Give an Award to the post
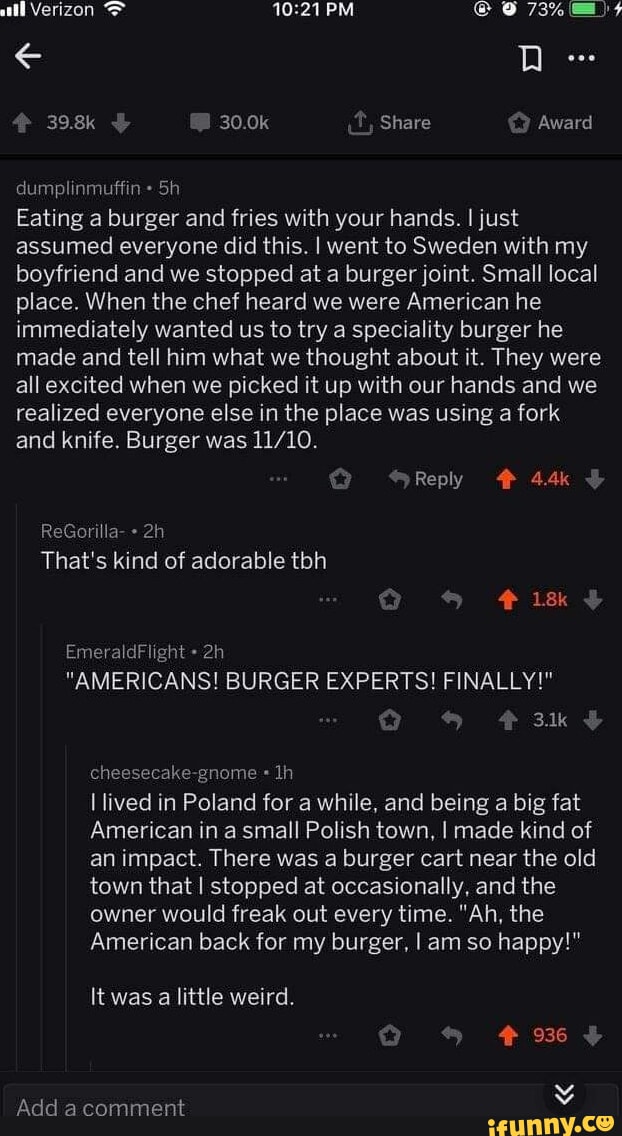The width and height of the screenshot is (622, 1136). click(551, 123)
